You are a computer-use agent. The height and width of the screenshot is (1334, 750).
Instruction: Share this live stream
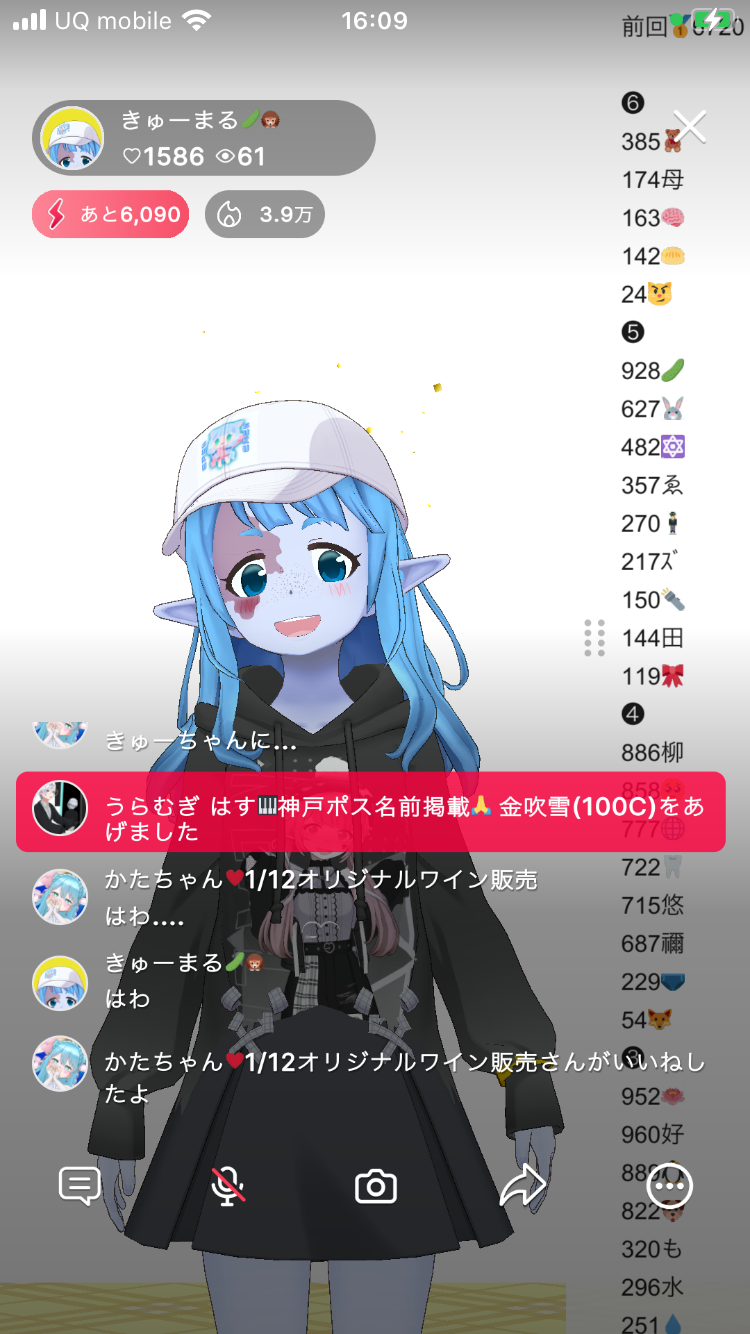522,1186
